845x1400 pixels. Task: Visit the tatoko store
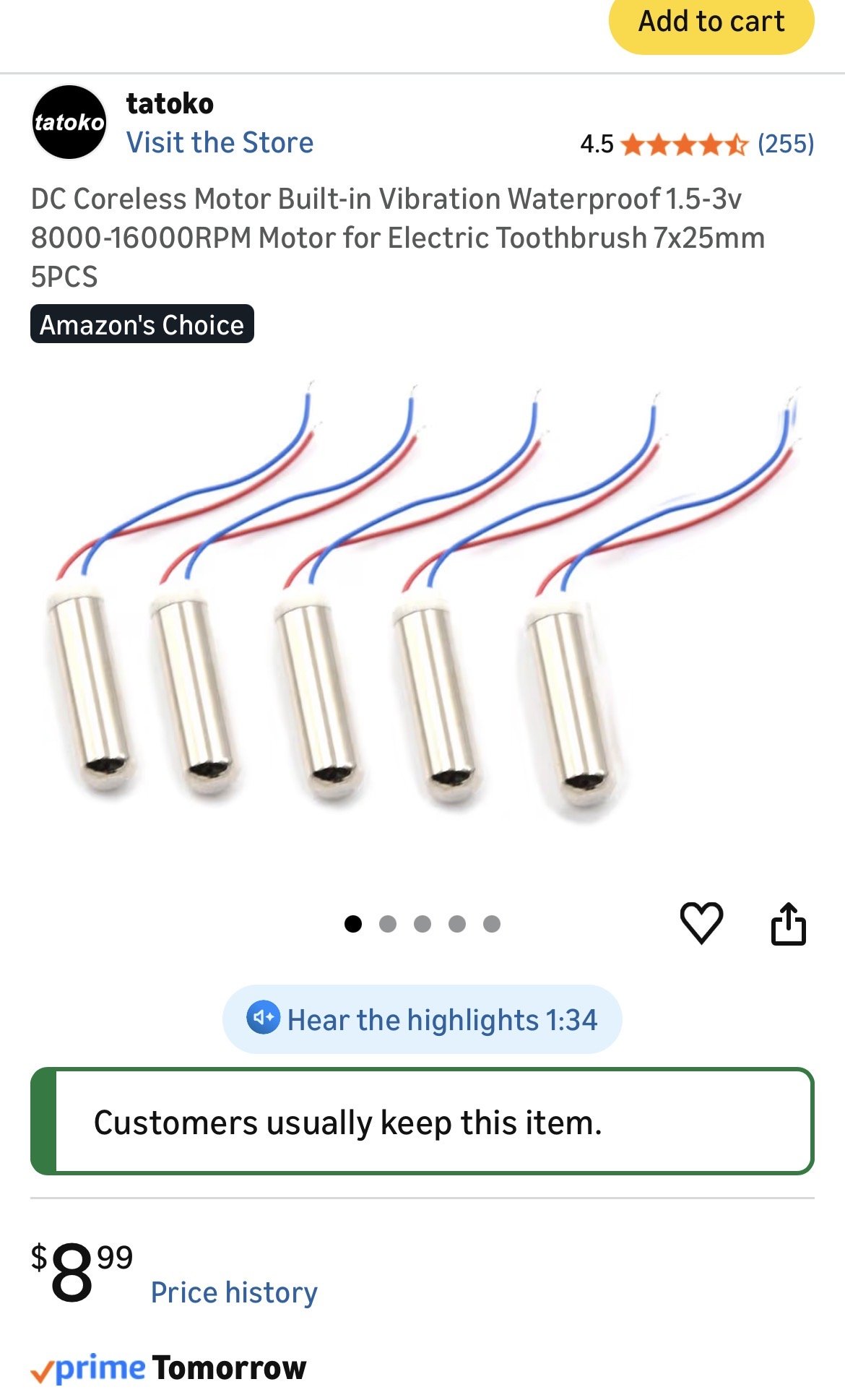coord(220,143)
